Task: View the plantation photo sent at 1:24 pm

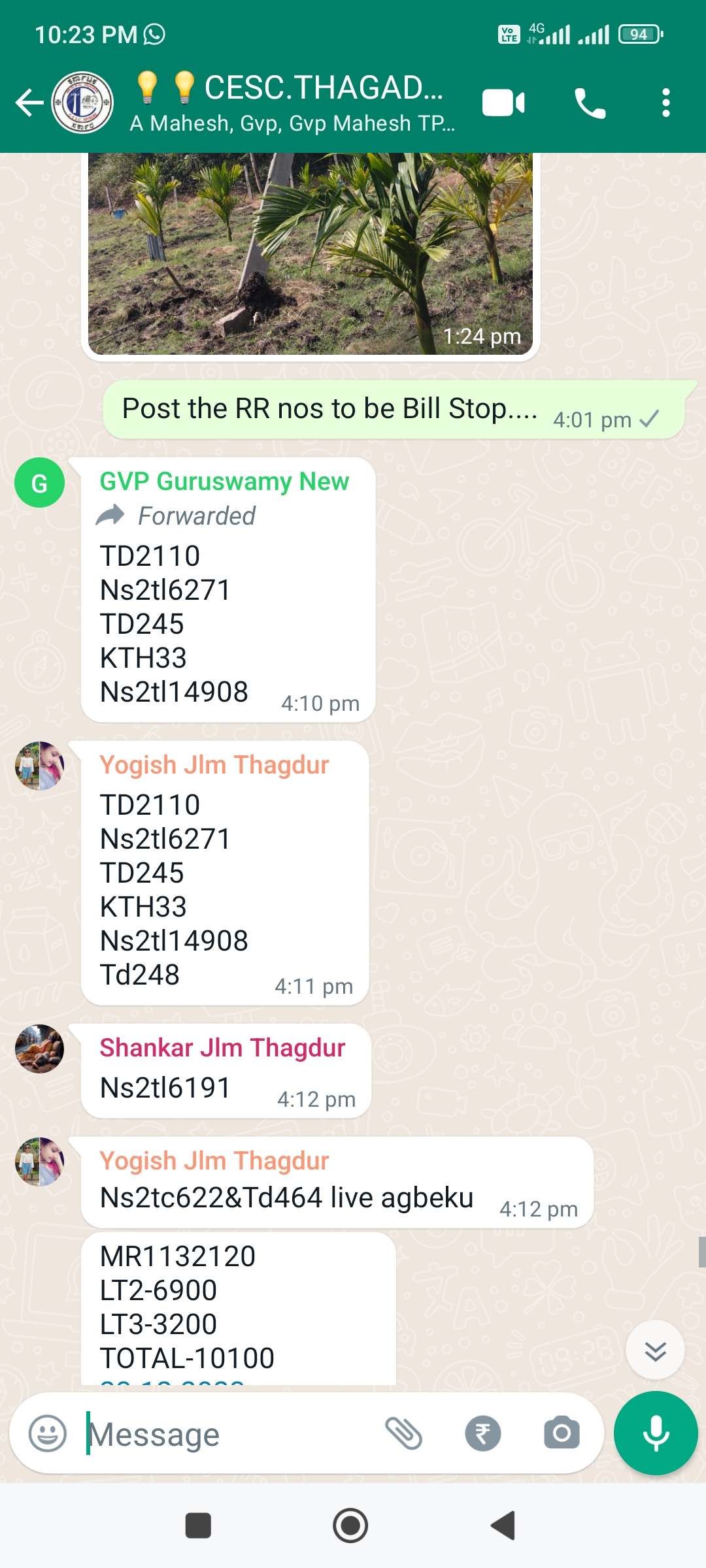Action: (x=311, y=253)
